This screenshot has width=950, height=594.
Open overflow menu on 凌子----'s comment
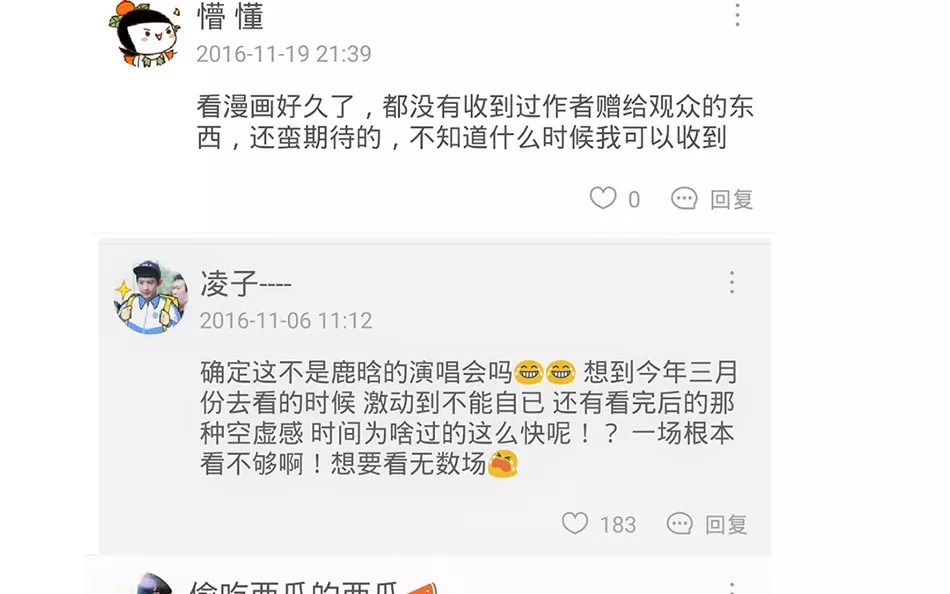(732, 282)
